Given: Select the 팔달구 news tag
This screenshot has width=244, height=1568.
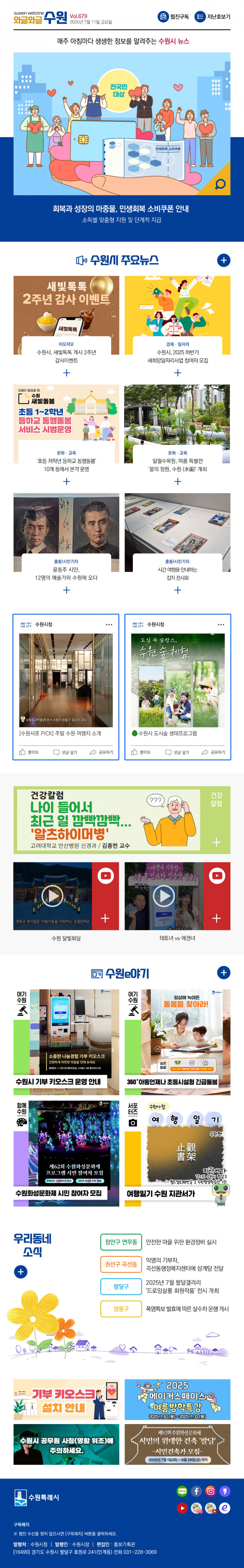Looking at the screenshot, I should coord(120,1286).
